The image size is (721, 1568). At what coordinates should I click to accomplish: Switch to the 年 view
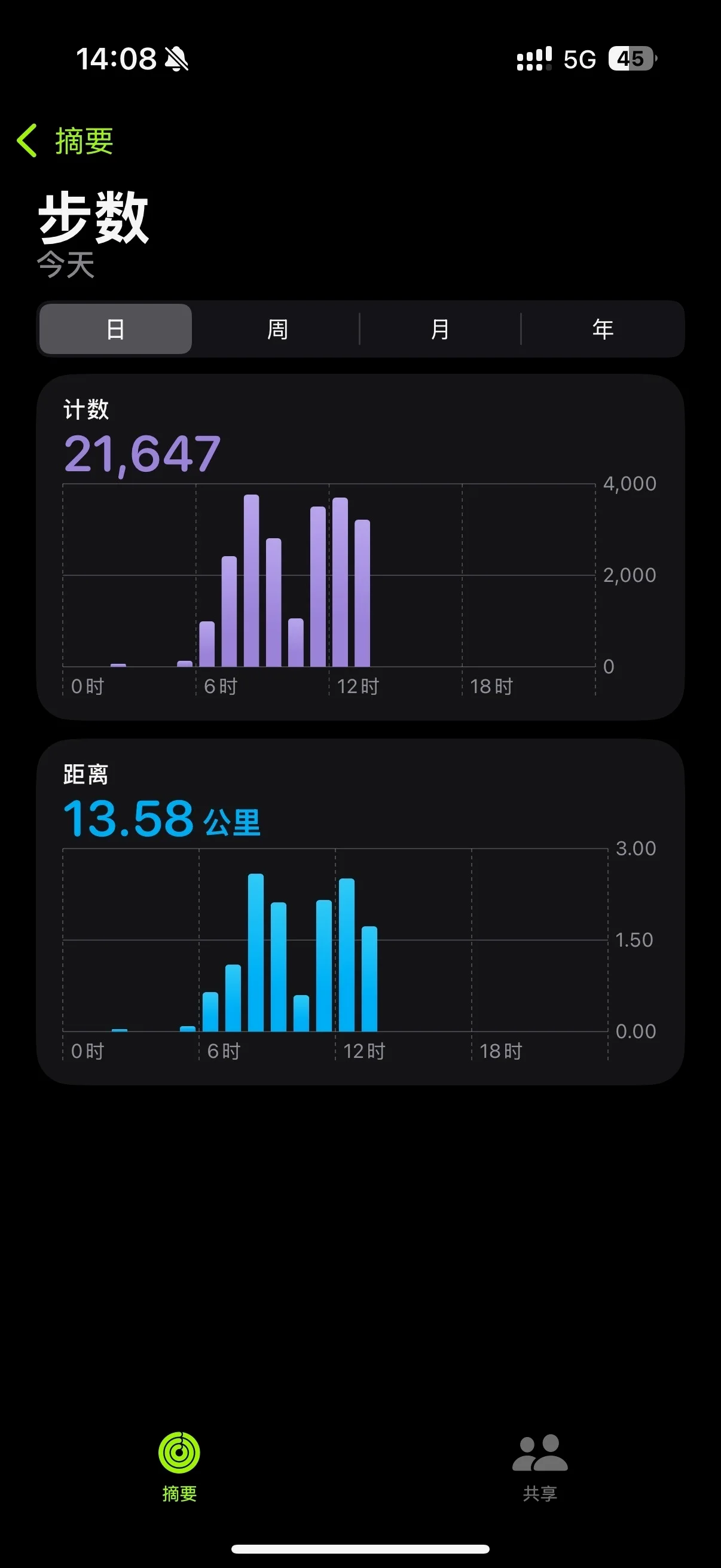603,330
